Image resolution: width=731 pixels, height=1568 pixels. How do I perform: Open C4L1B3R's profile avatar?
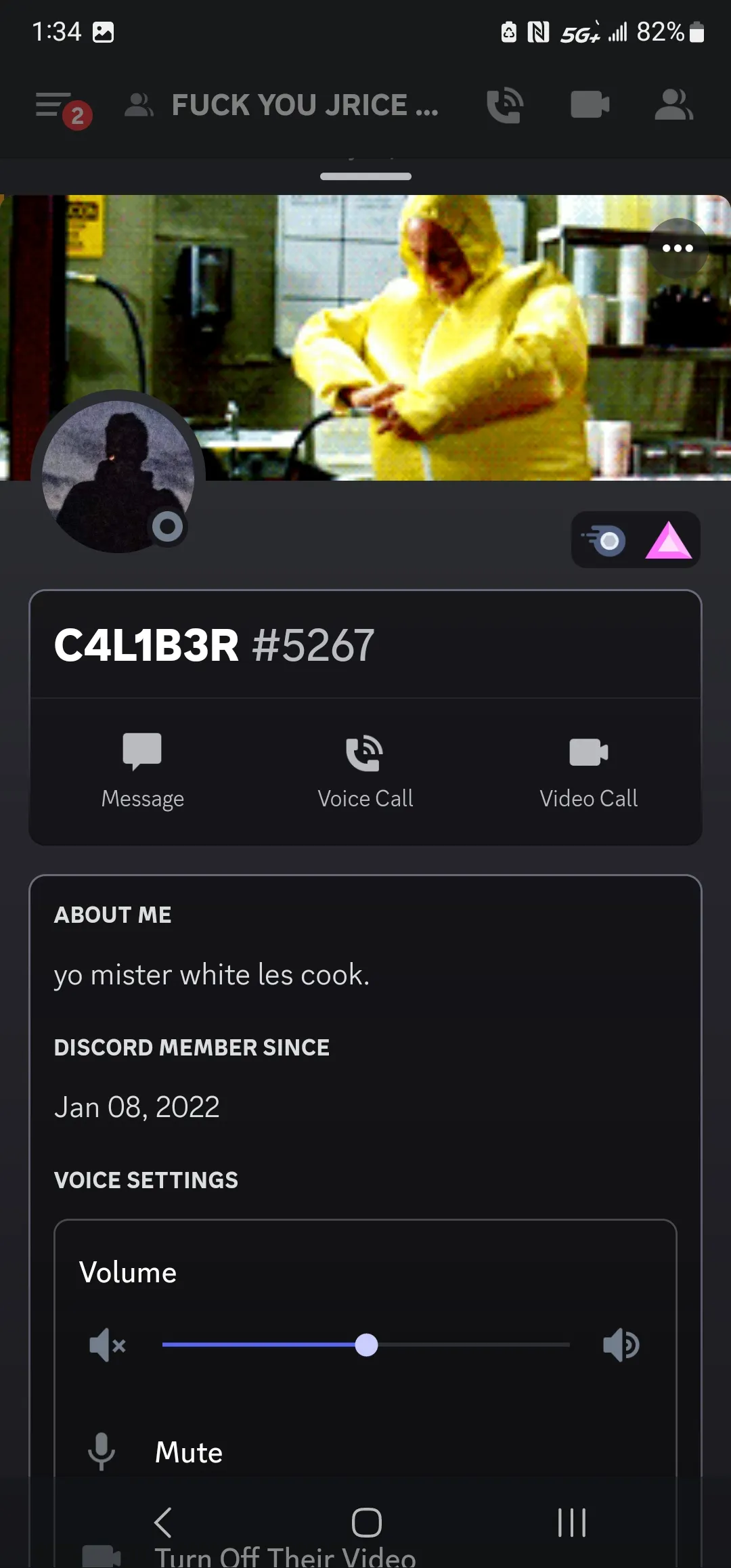(x=118, y=476)
